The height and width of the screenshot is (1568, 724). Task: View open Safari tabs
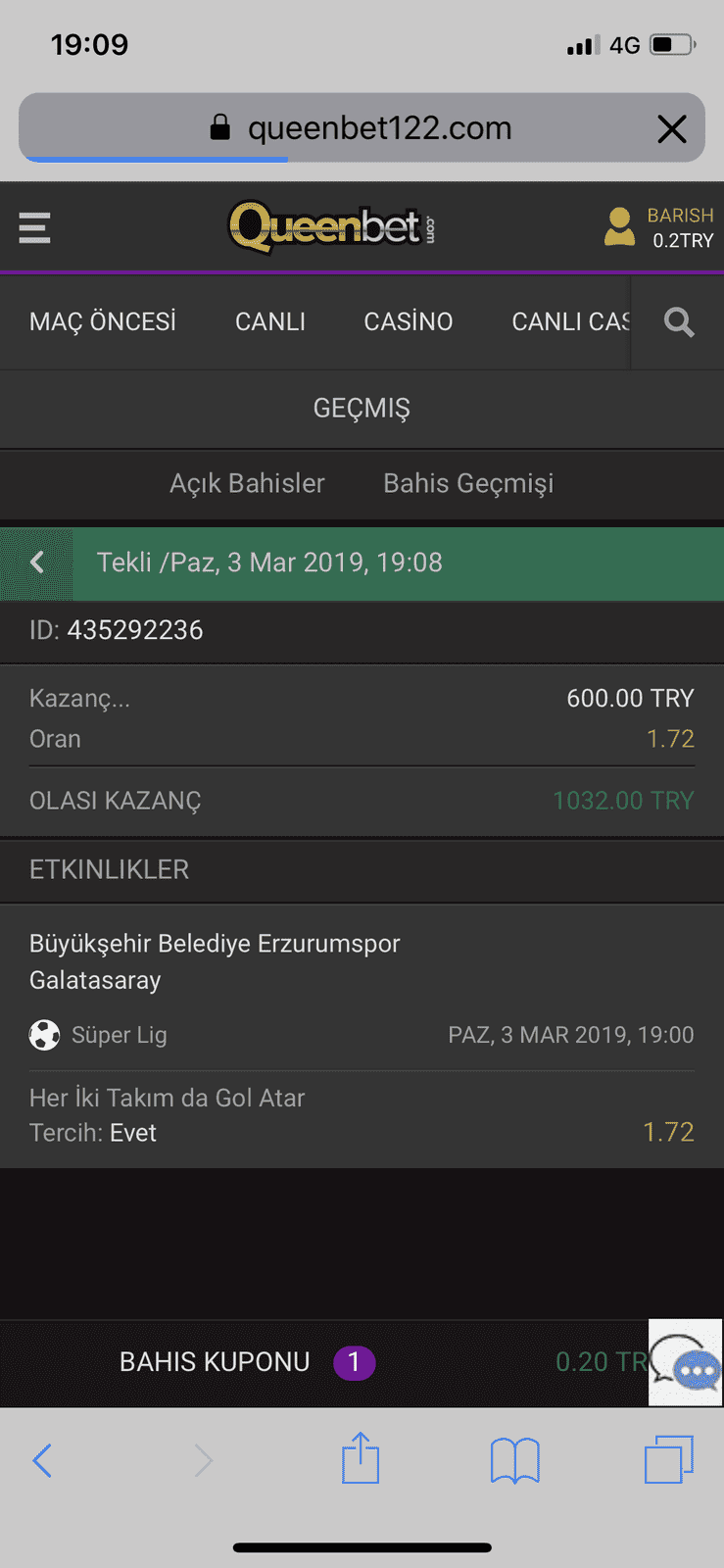[x=668, y=1458]
